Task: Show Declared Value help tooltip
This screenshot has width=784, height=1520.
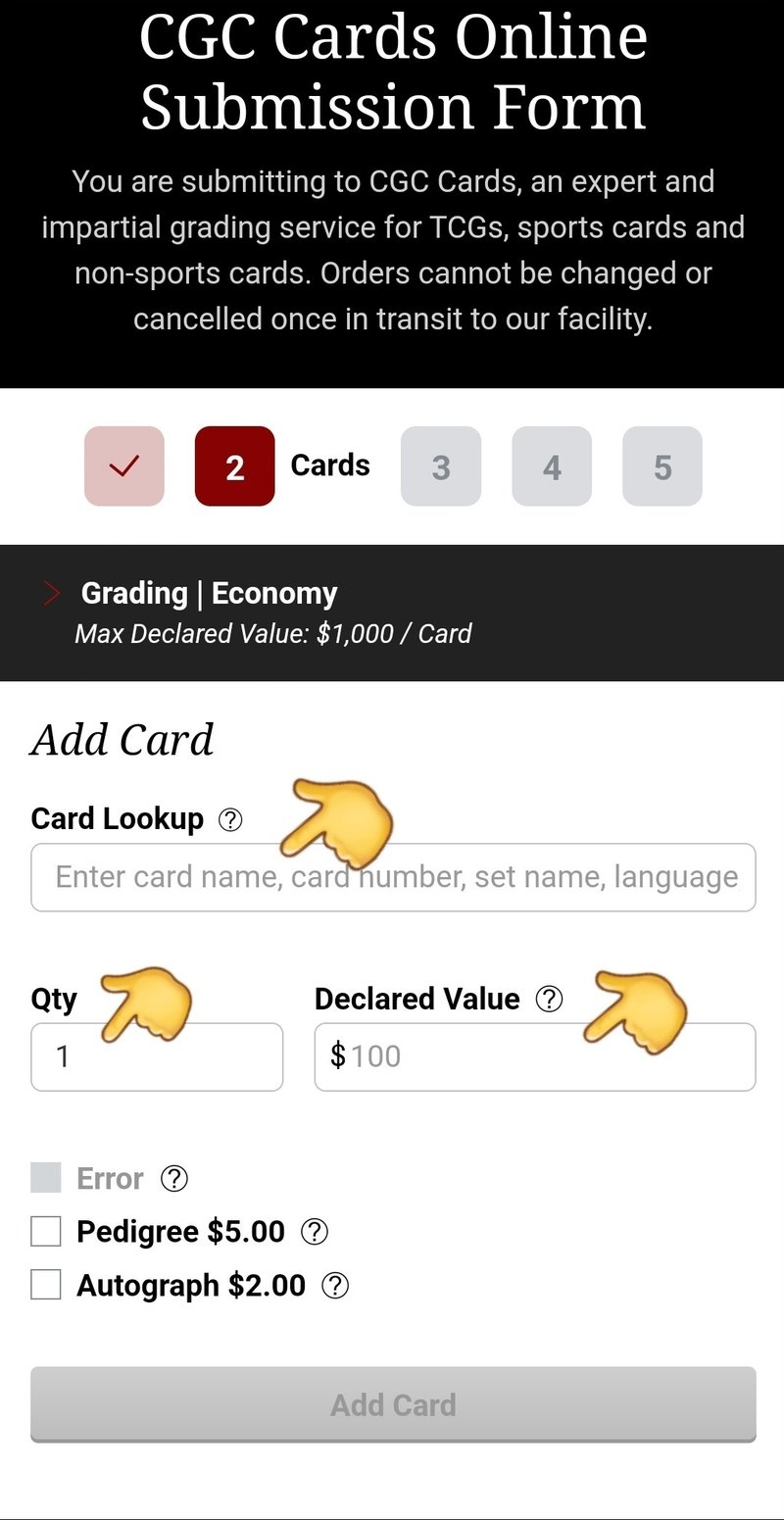Action: tap(550, 999)
